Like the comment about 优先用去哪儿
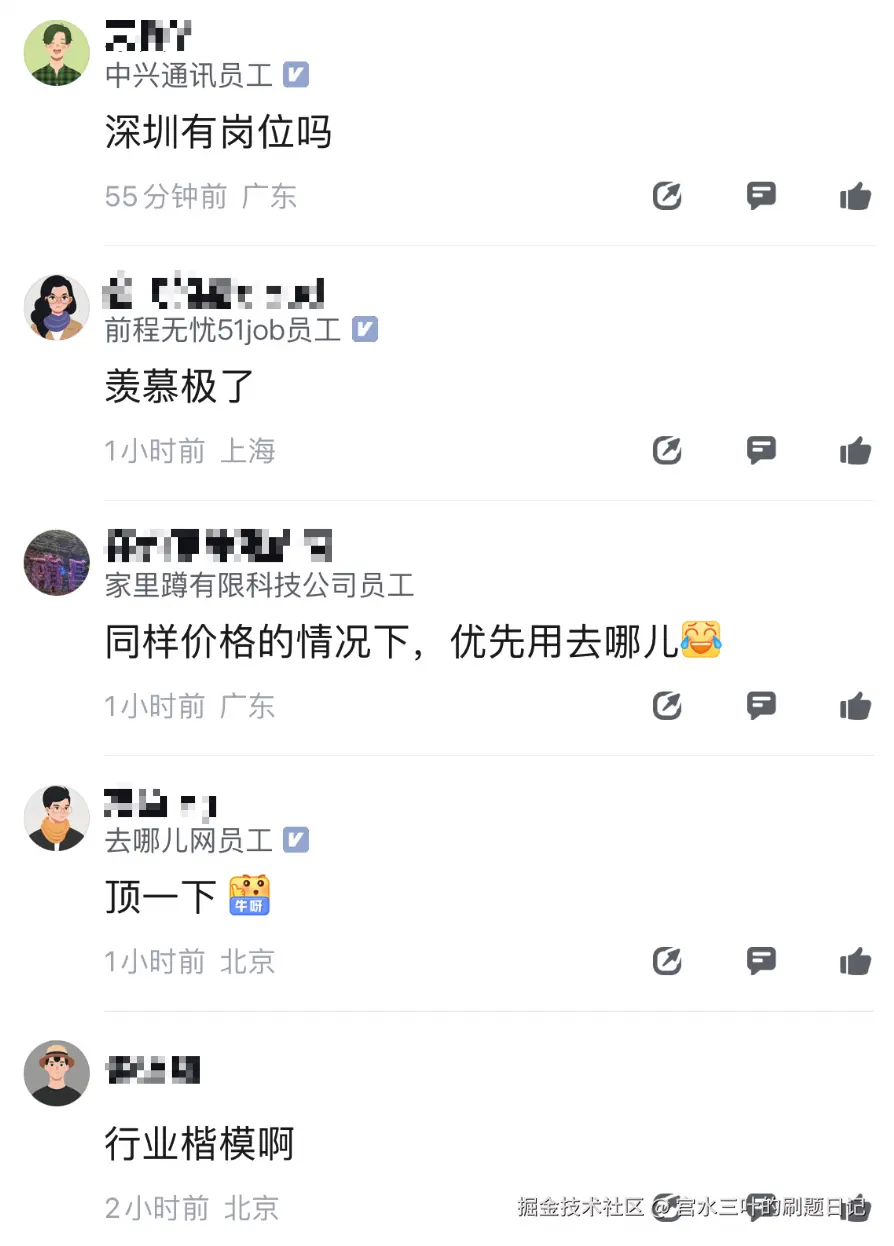This screenshot has height=1246, width=894. point(856,707)
